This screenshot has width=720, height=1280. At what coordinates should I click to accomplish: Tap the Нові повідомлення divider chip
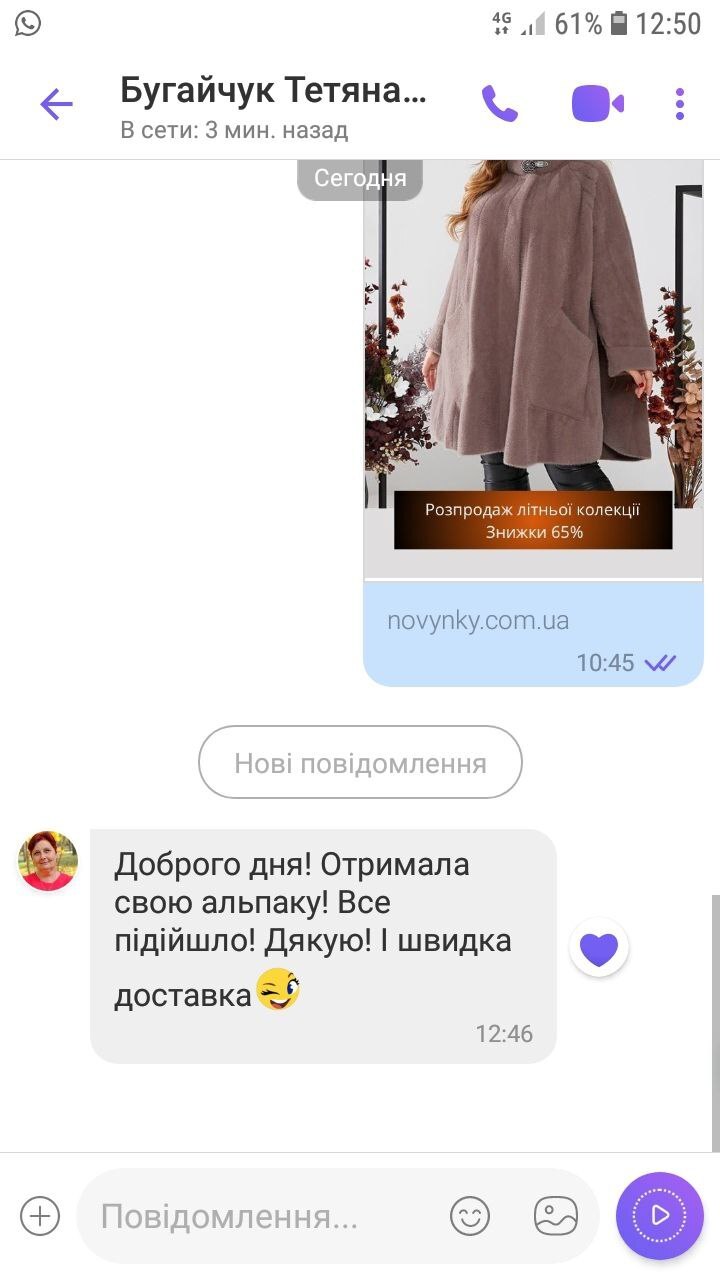tap(360, 763)
